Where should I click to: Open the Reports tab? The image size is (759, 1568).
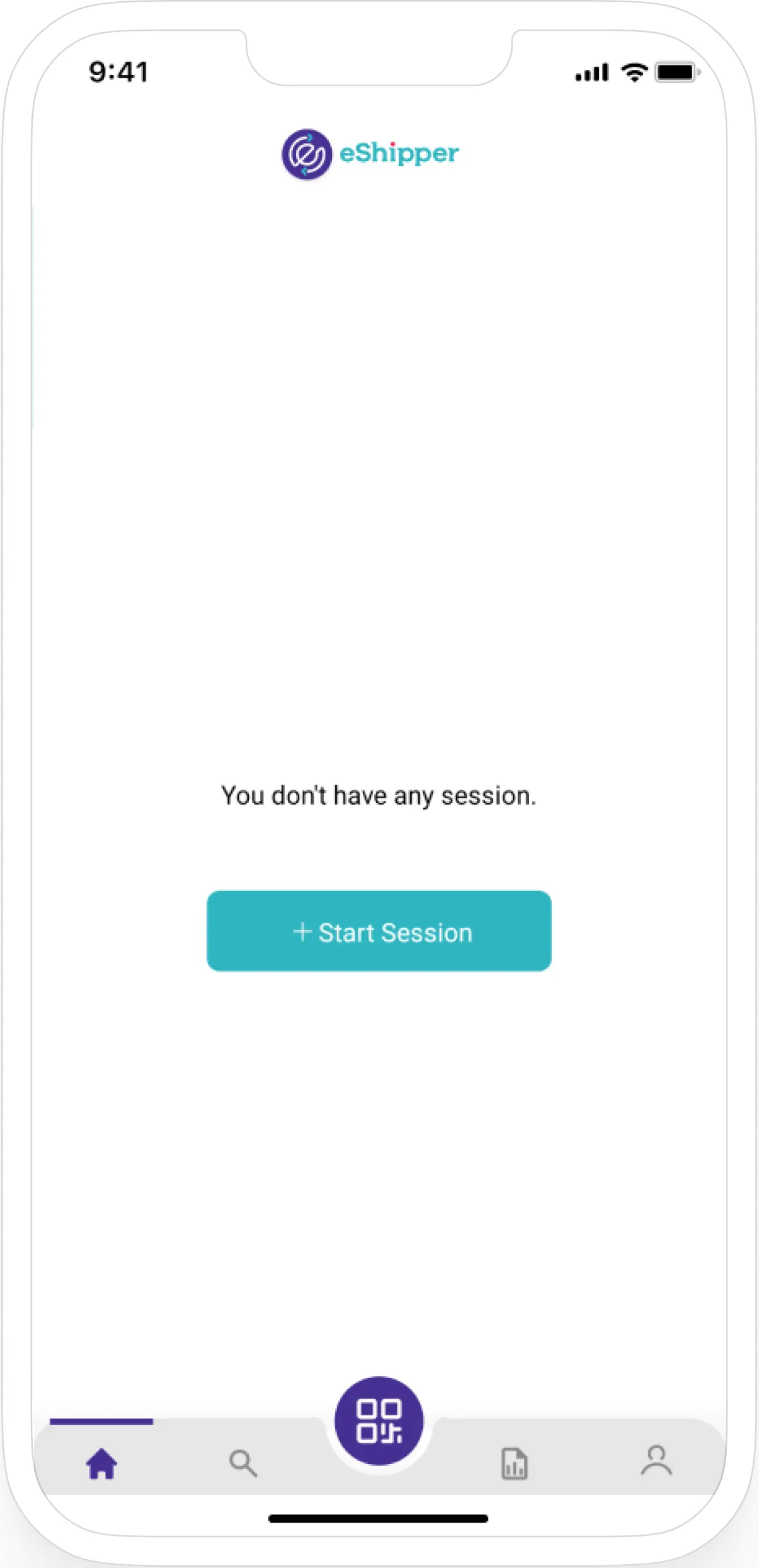click(x=514, y=1463)
